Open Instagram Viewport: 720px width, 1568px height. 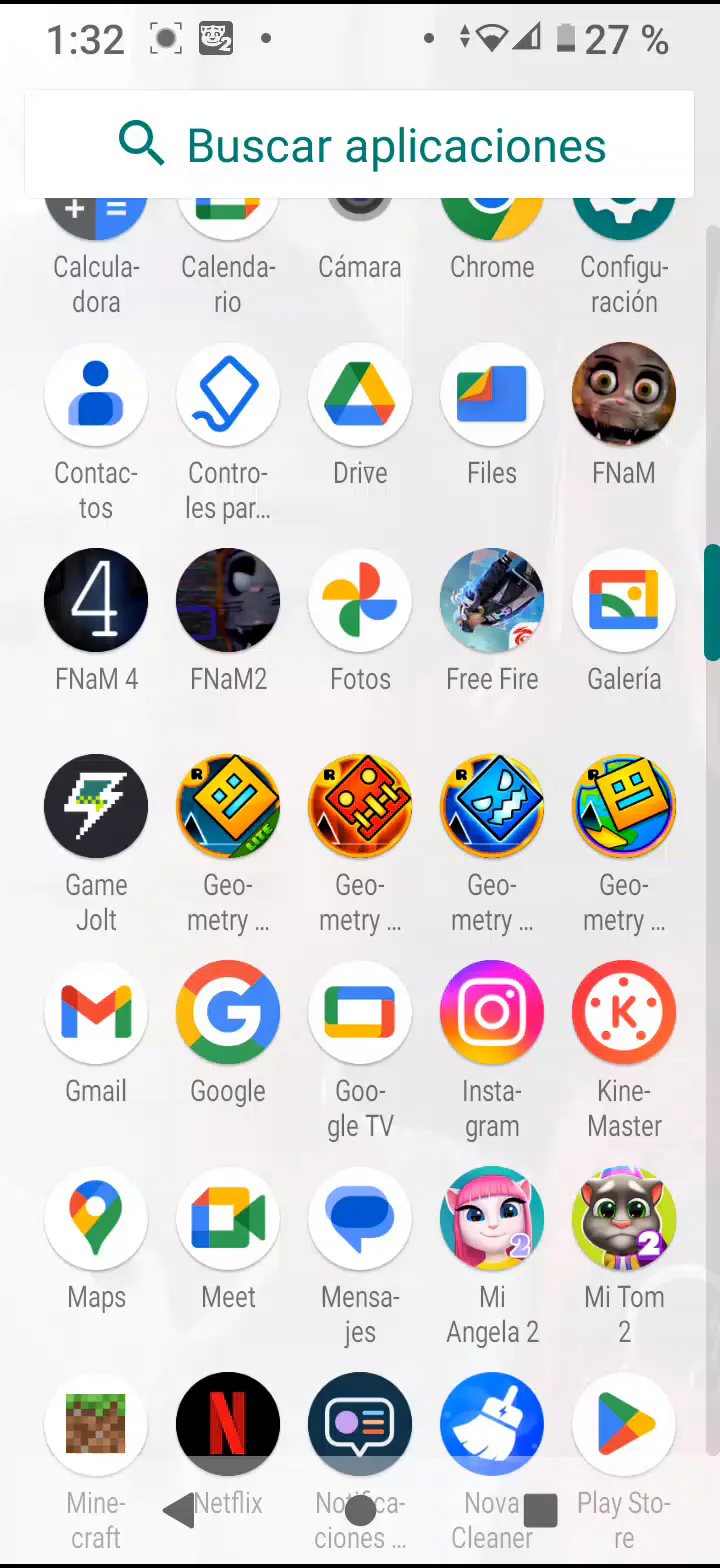coord(492,1012)
